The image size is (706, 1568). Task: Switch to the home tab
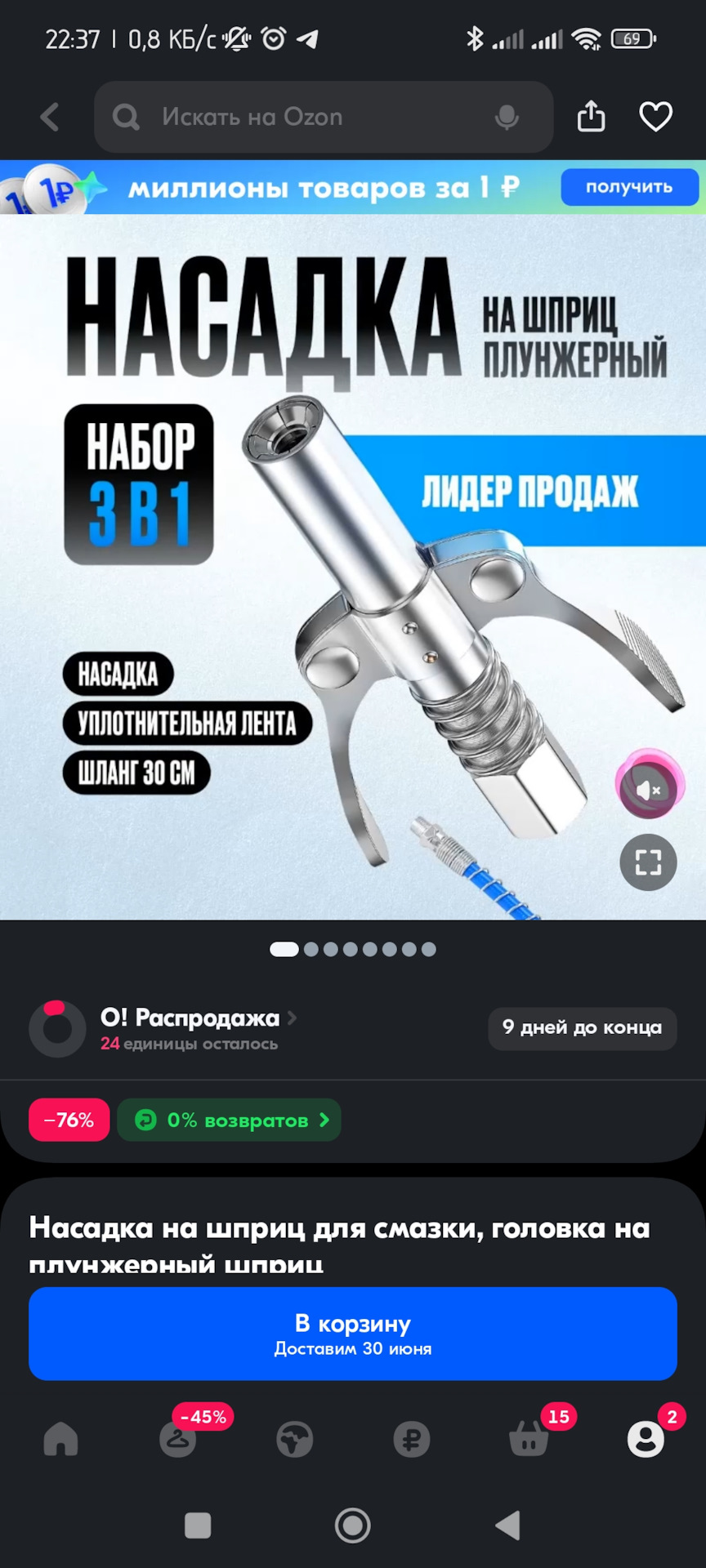[60, 1439]
